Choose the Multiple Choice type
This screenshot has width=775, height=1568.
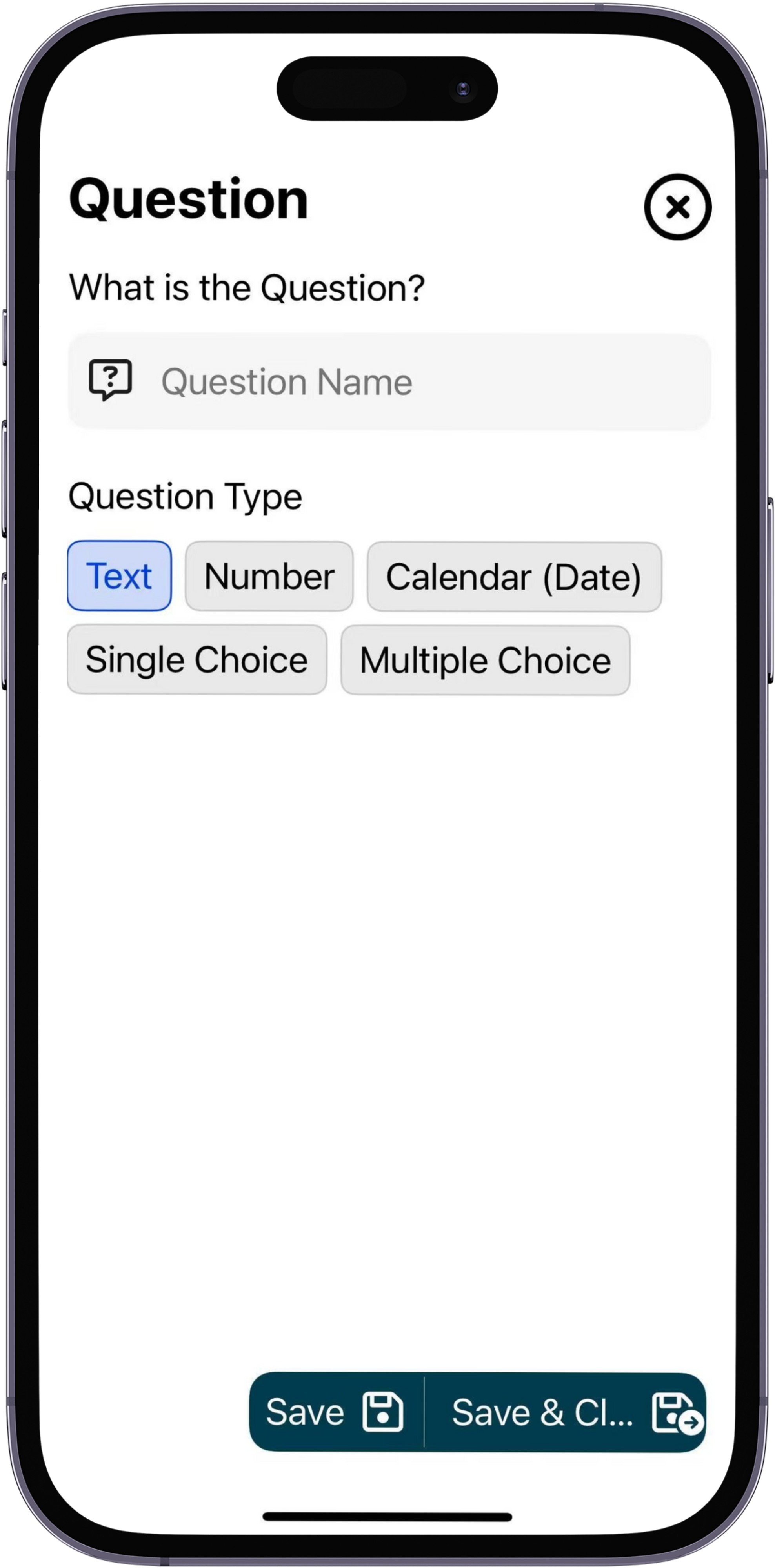[x=485, y=661]
